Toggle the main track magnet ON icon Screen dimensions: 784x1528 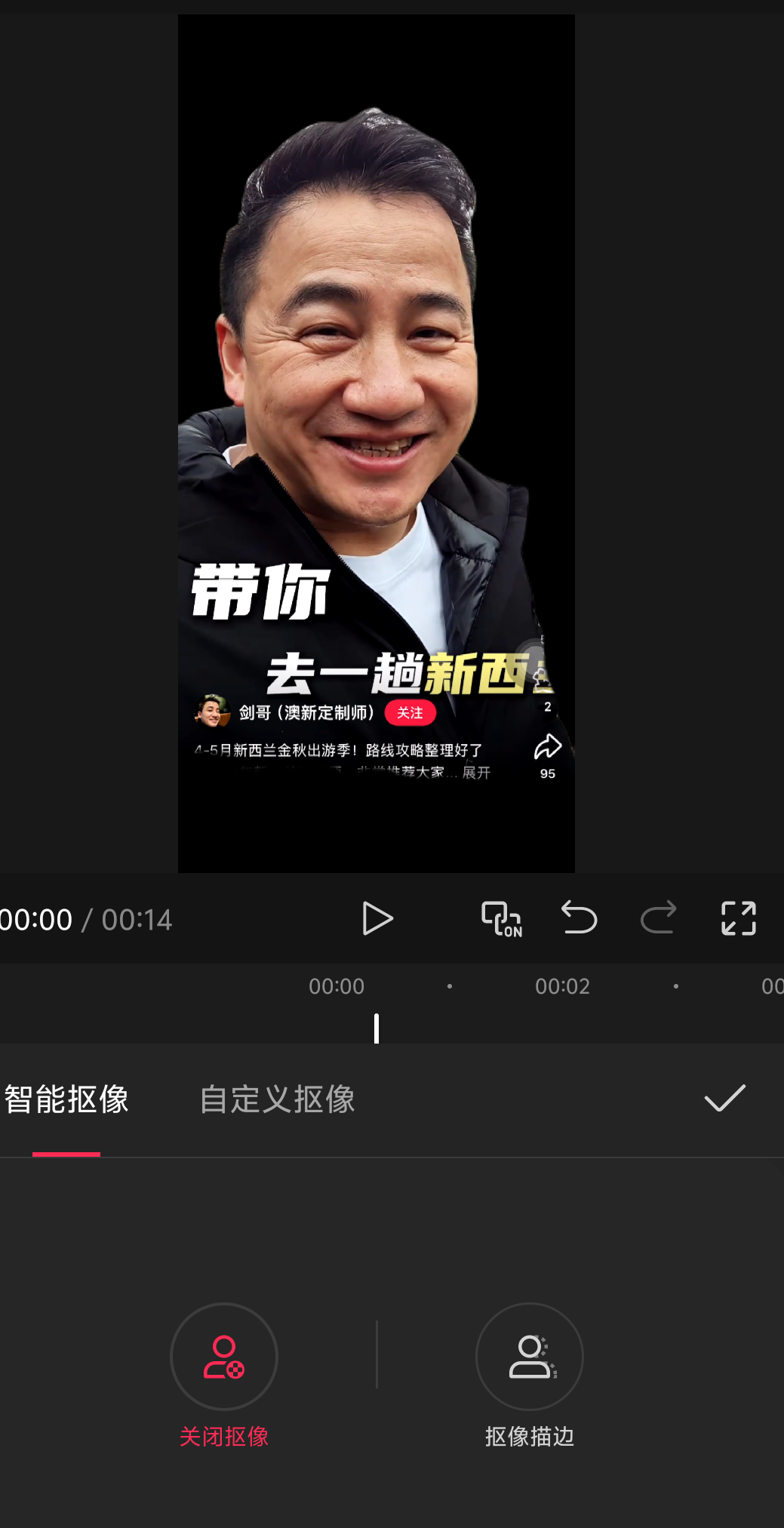[x=502, y=918]
